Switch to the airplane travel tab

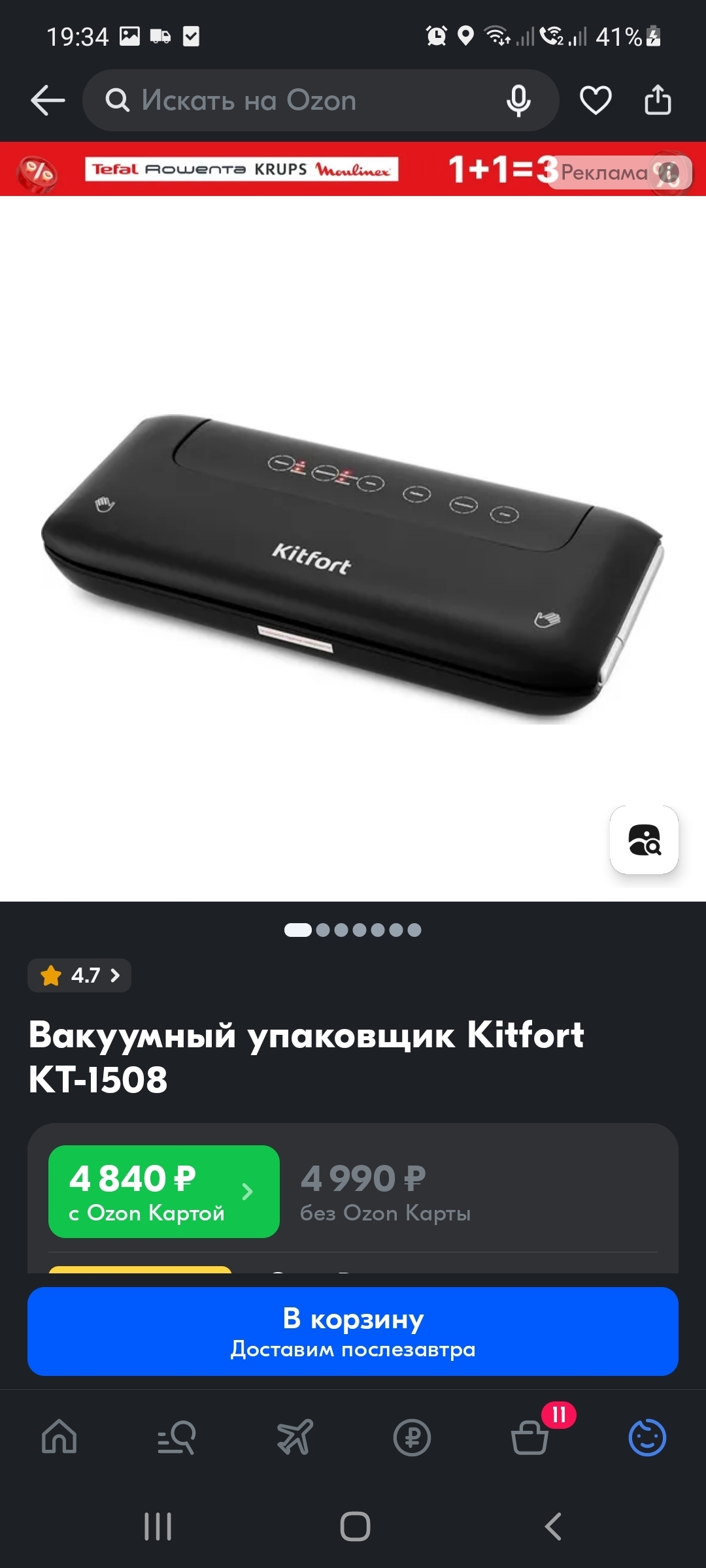click(x=295, y=1437)
